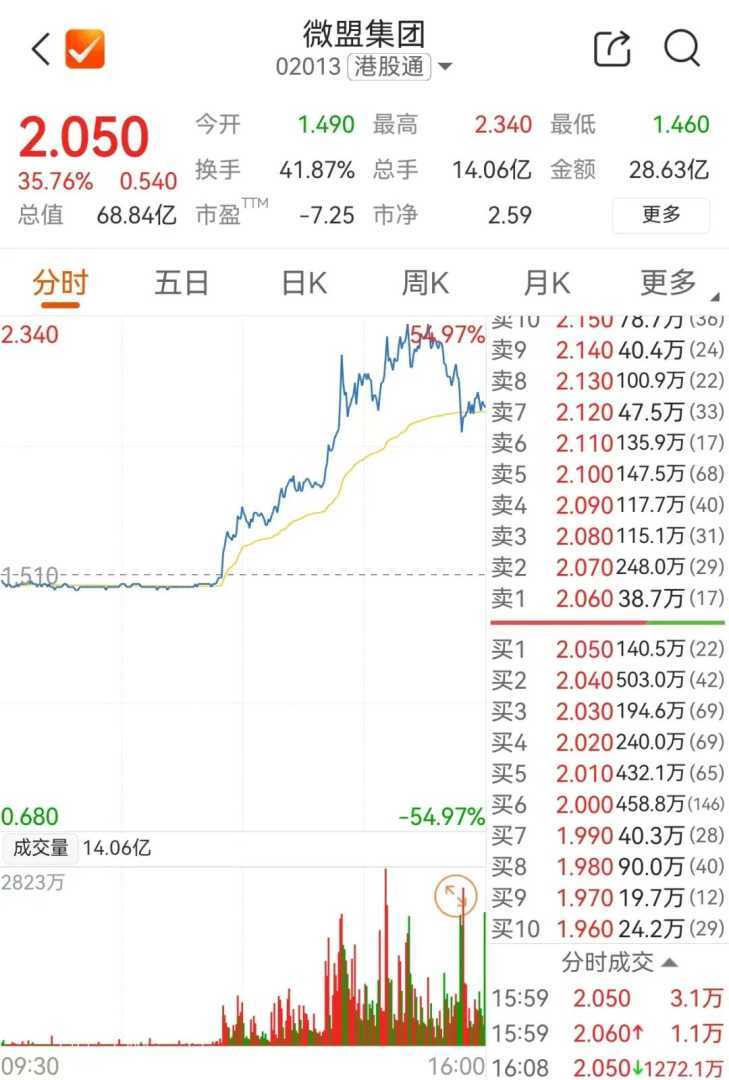Tap the orange checkmark icon near the title

point(85,49)
